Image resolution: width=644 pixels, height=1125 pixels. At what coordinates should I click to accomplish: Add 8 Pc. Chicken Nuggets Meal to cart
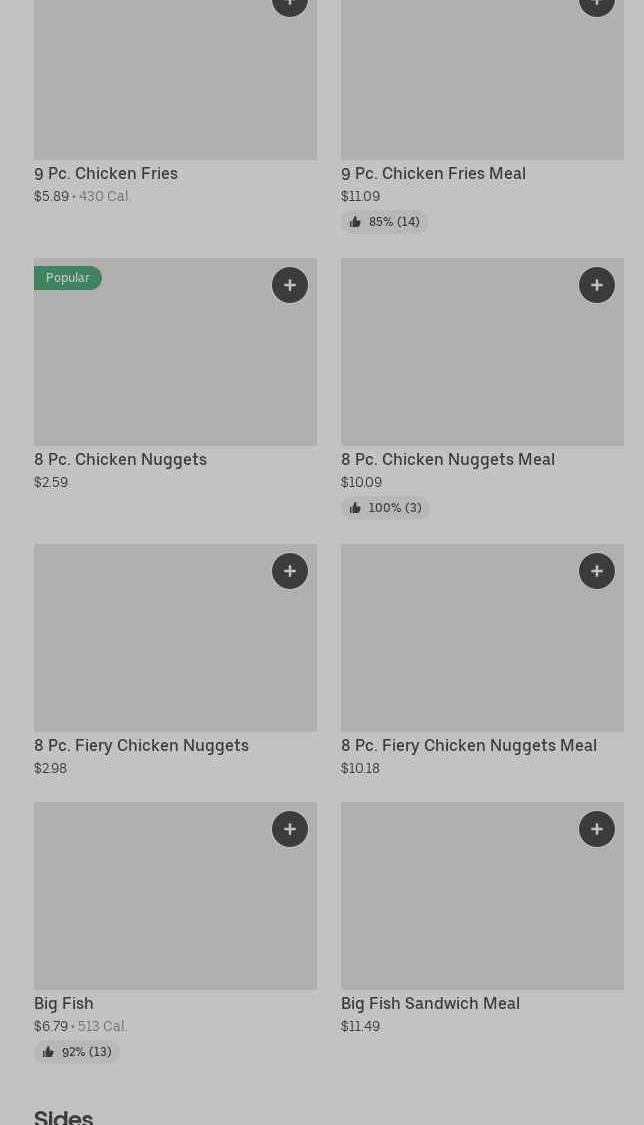pos(597,285)
